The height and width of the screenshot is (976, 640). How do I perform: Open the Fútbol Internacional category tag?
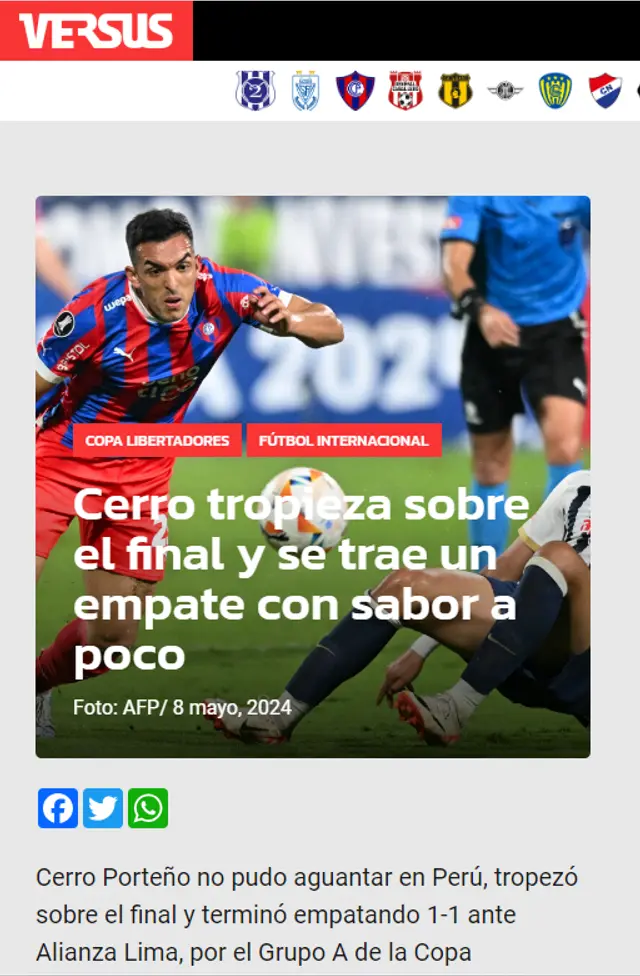(343, 440)
